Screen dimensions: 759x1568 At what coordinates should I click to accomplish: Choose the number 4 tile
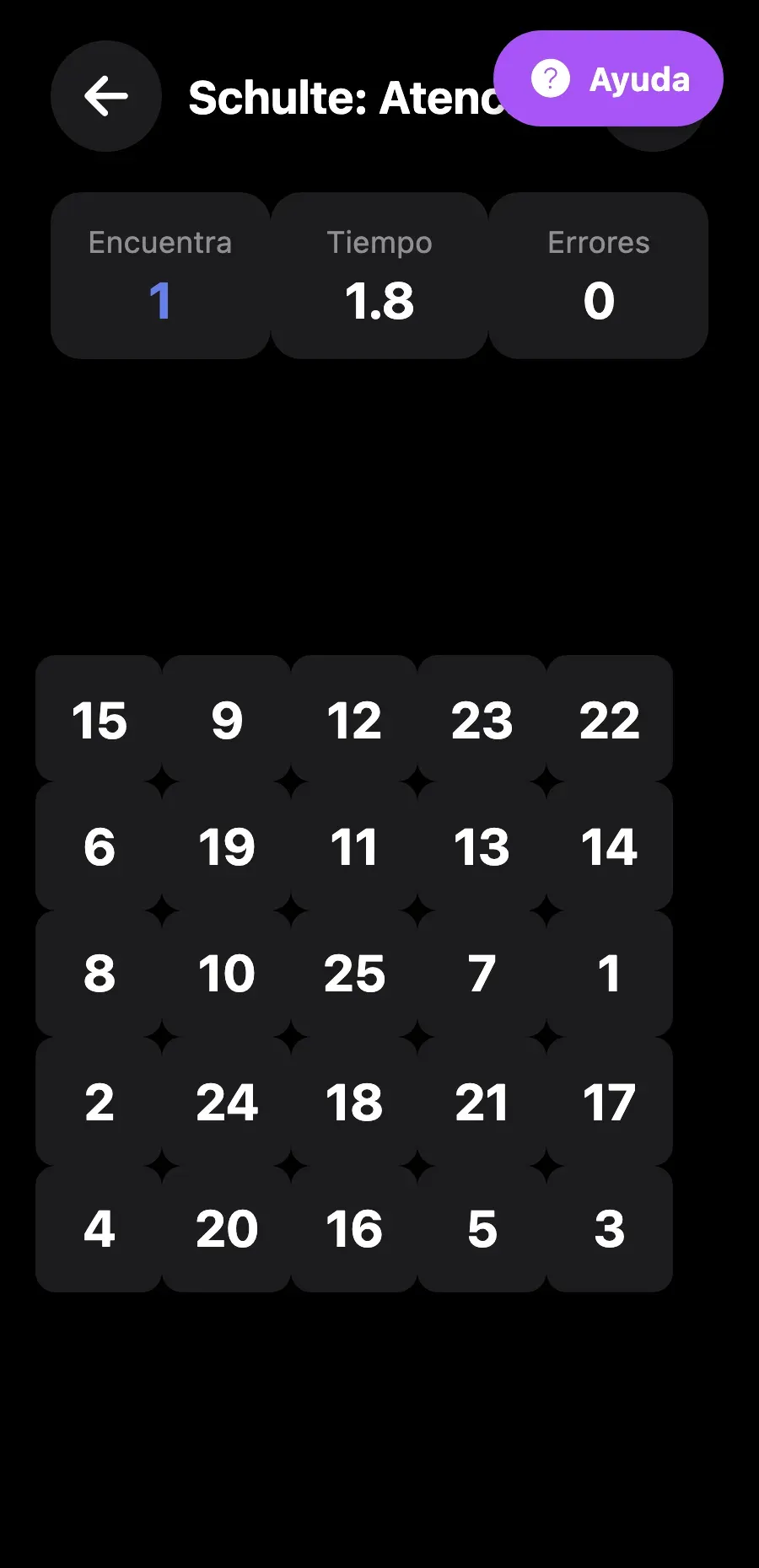click(99, 1229)
